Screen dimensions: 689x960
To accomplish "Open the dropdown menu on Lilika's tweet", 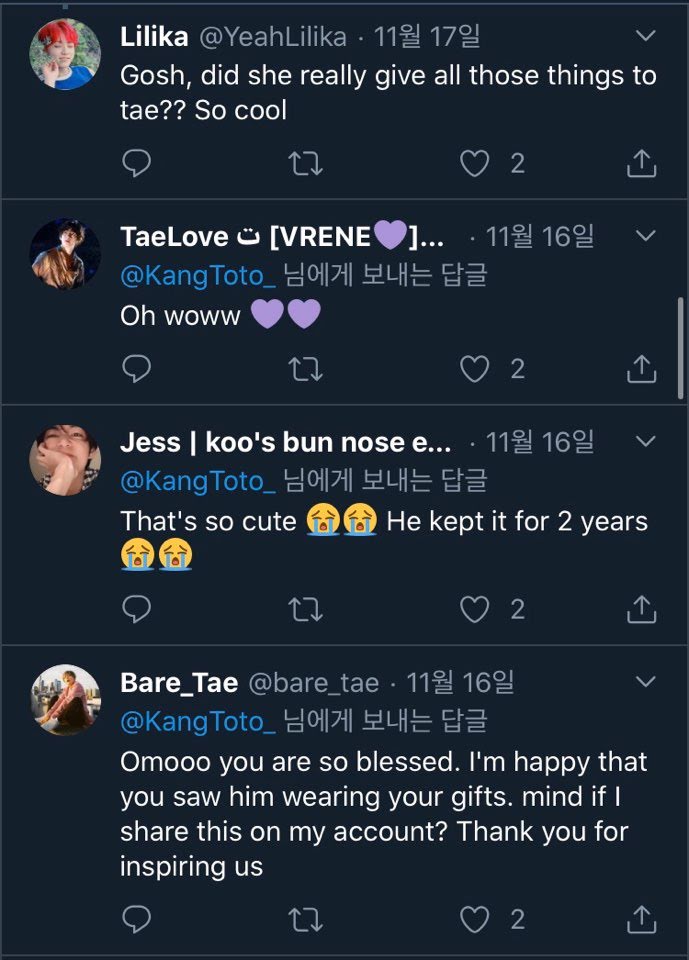I will [646, 36].
